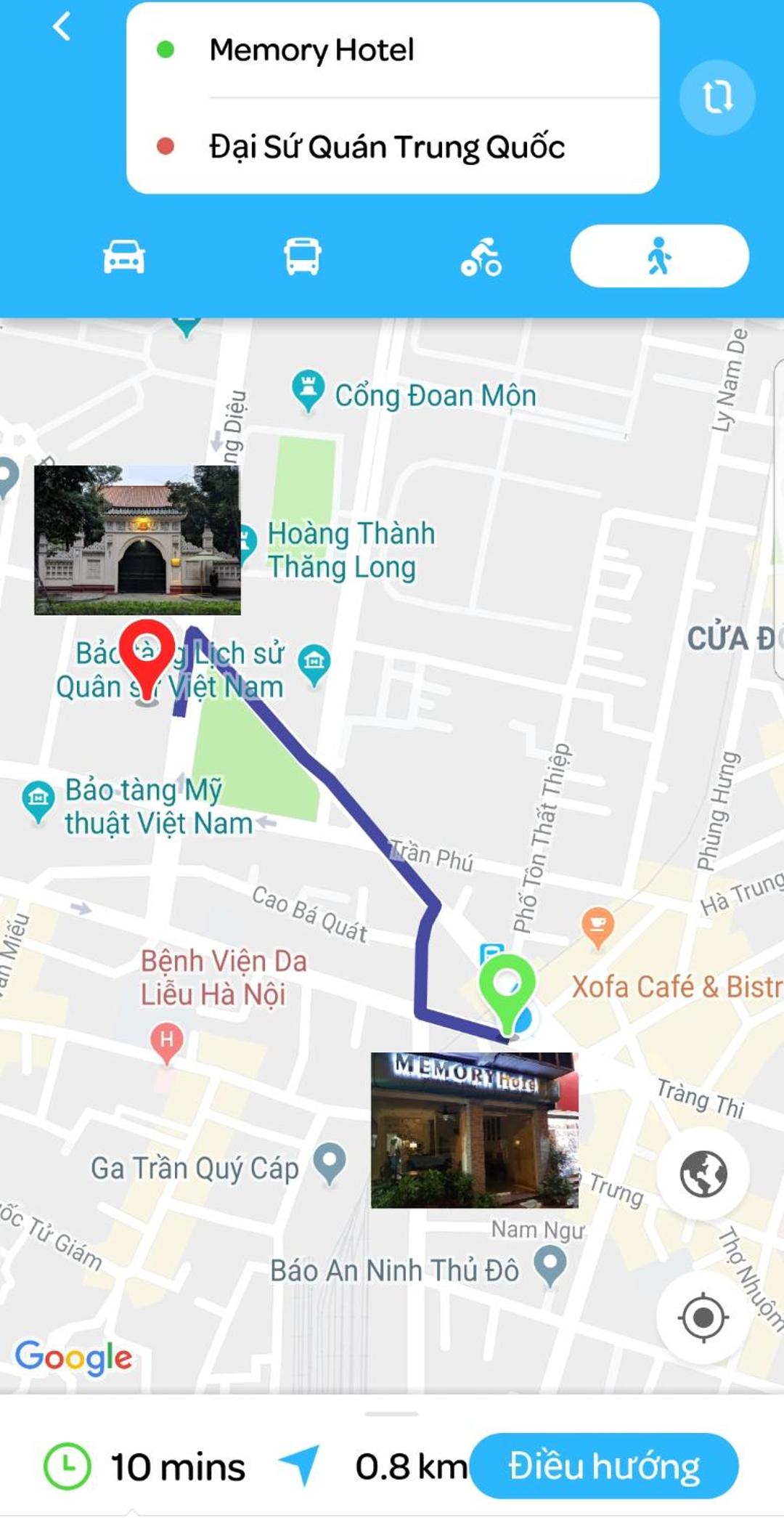Switch to bicycle travel mode
Screen dimensions: 784x1518
pos(481,257)
